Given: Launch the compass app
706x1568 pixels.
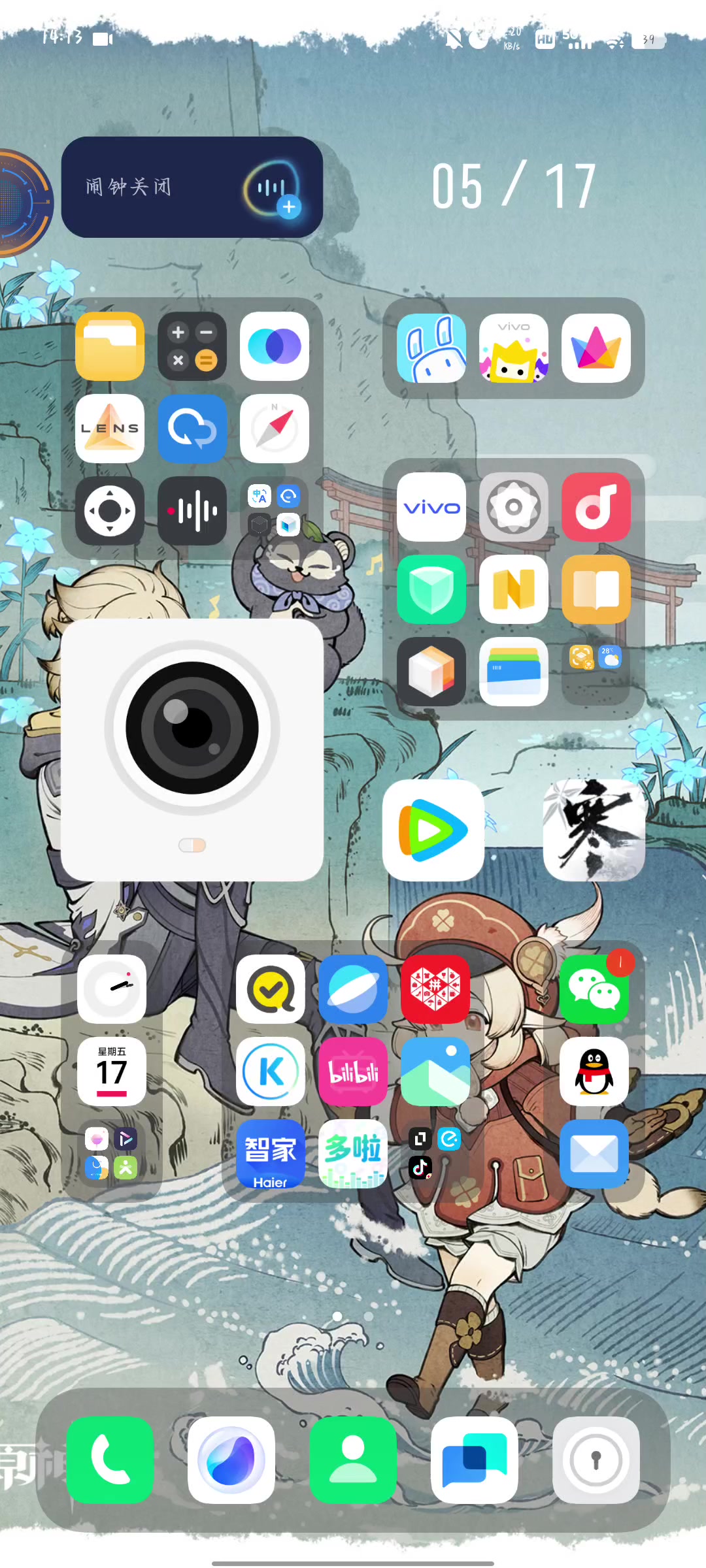Looking at the screenshot, I should pos(275,429).
